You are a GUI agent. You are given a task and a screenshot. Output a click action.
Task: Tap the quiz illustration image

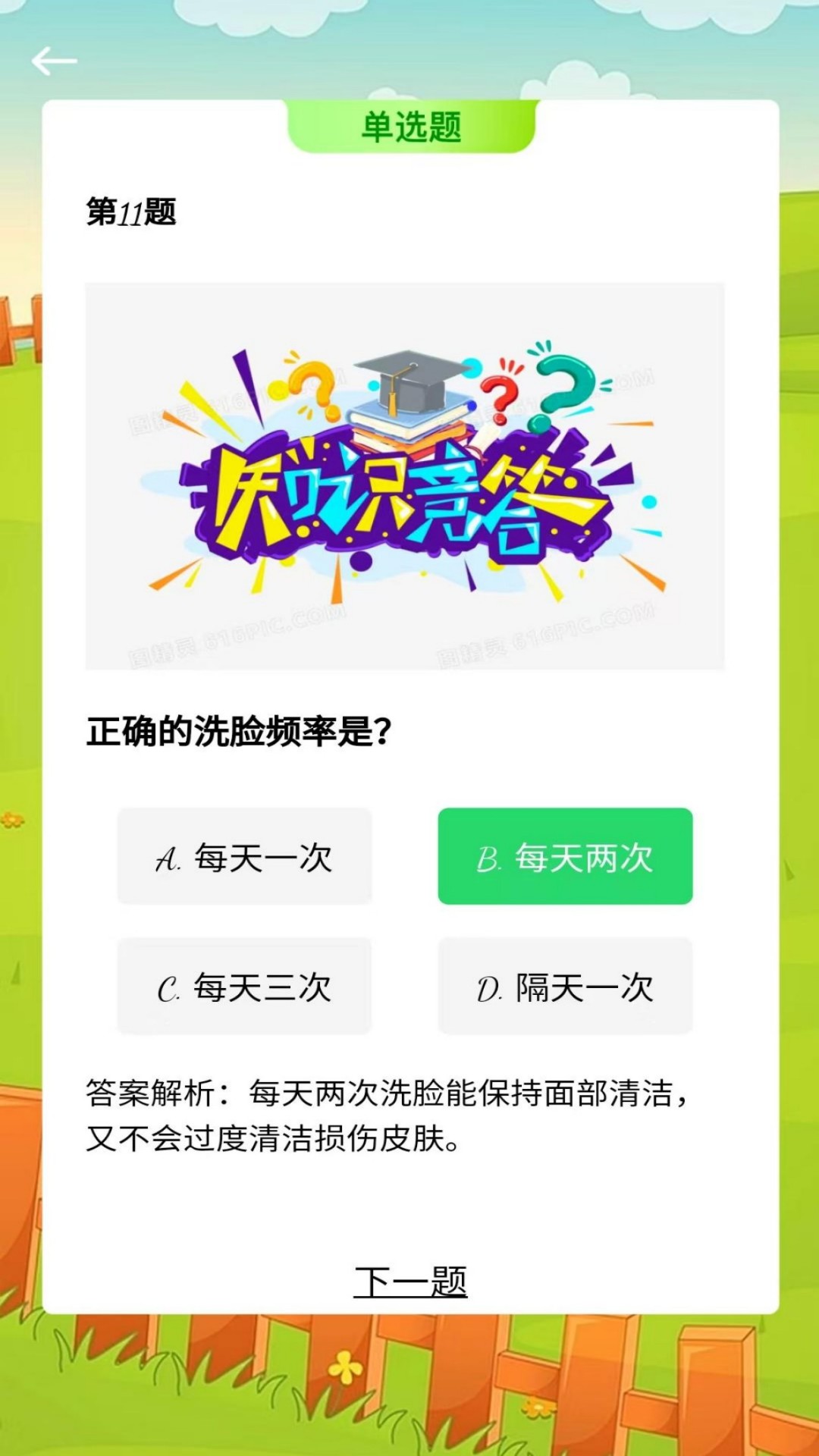[x=404, y=476]
